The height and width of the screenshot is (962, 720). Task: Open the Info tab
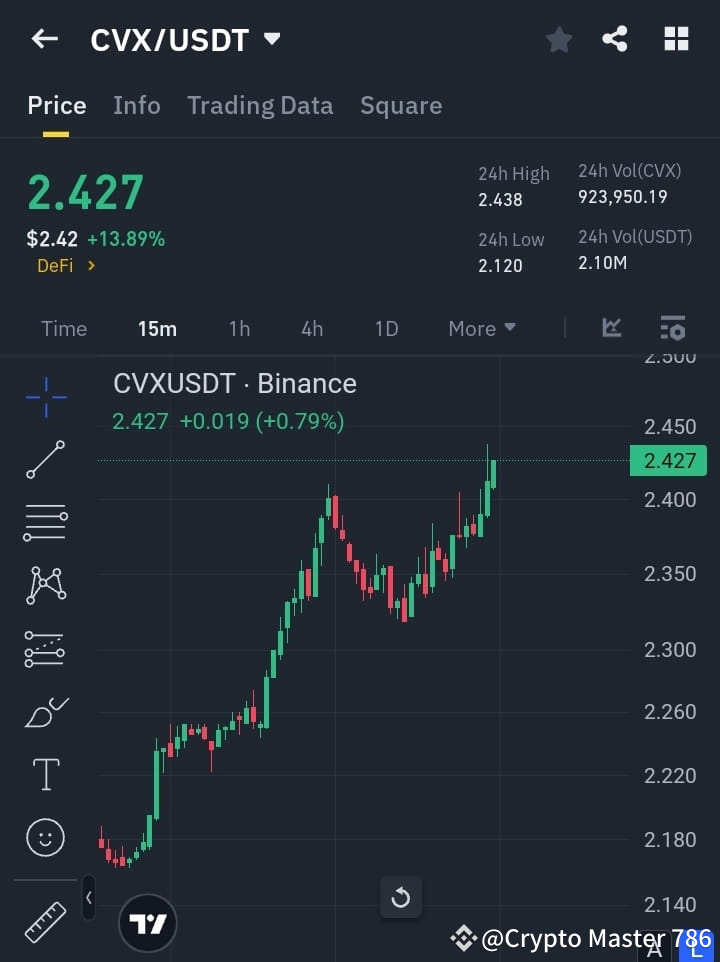click(137, 105)
